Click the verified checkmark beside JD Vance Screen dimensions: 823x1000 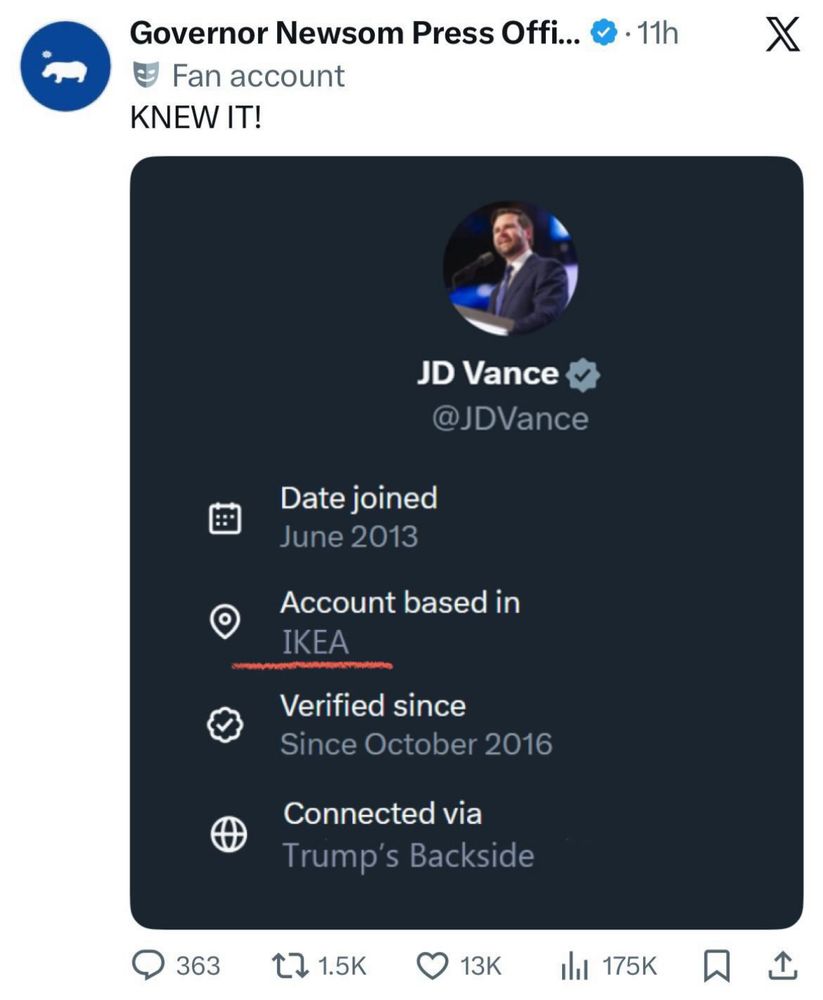click(x=581, y=373)
